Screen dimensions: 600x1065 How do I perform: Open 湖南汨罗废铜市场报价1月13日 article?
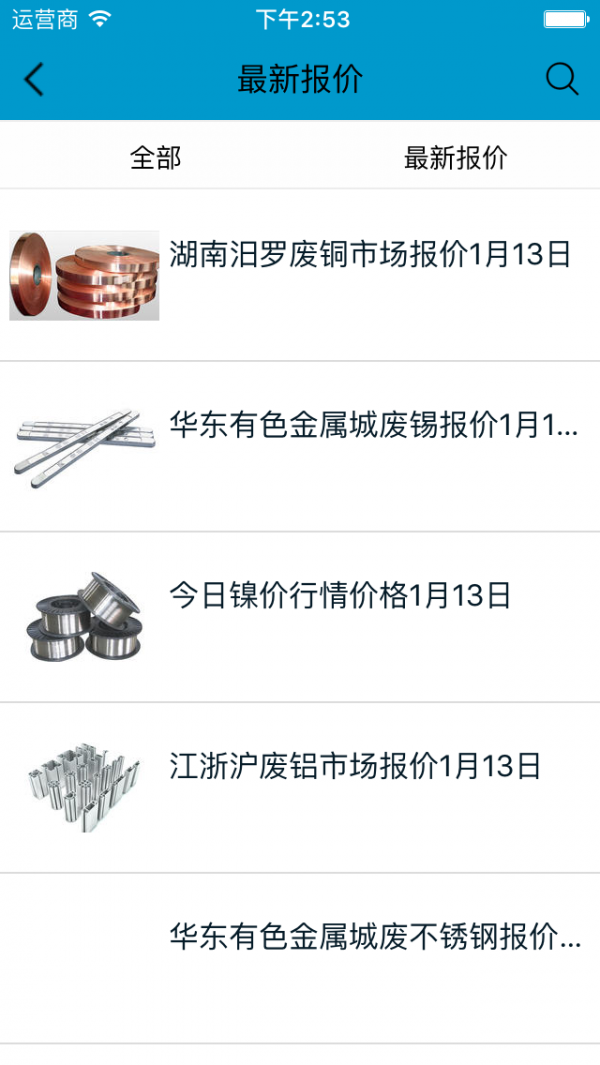tap(370, 255)
